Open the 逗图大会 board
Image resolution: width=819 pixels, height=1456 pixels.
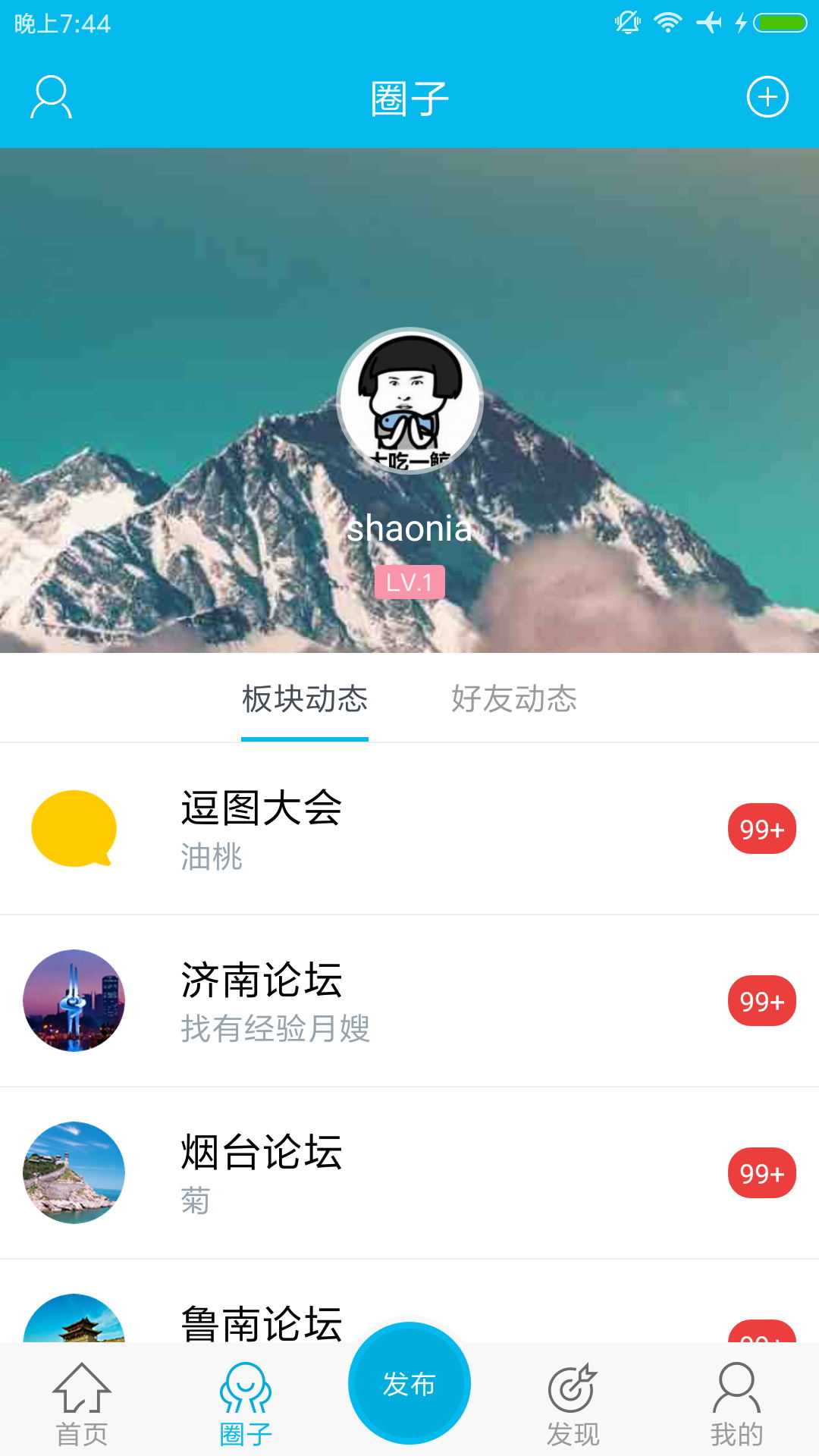(x=409, y=829)
